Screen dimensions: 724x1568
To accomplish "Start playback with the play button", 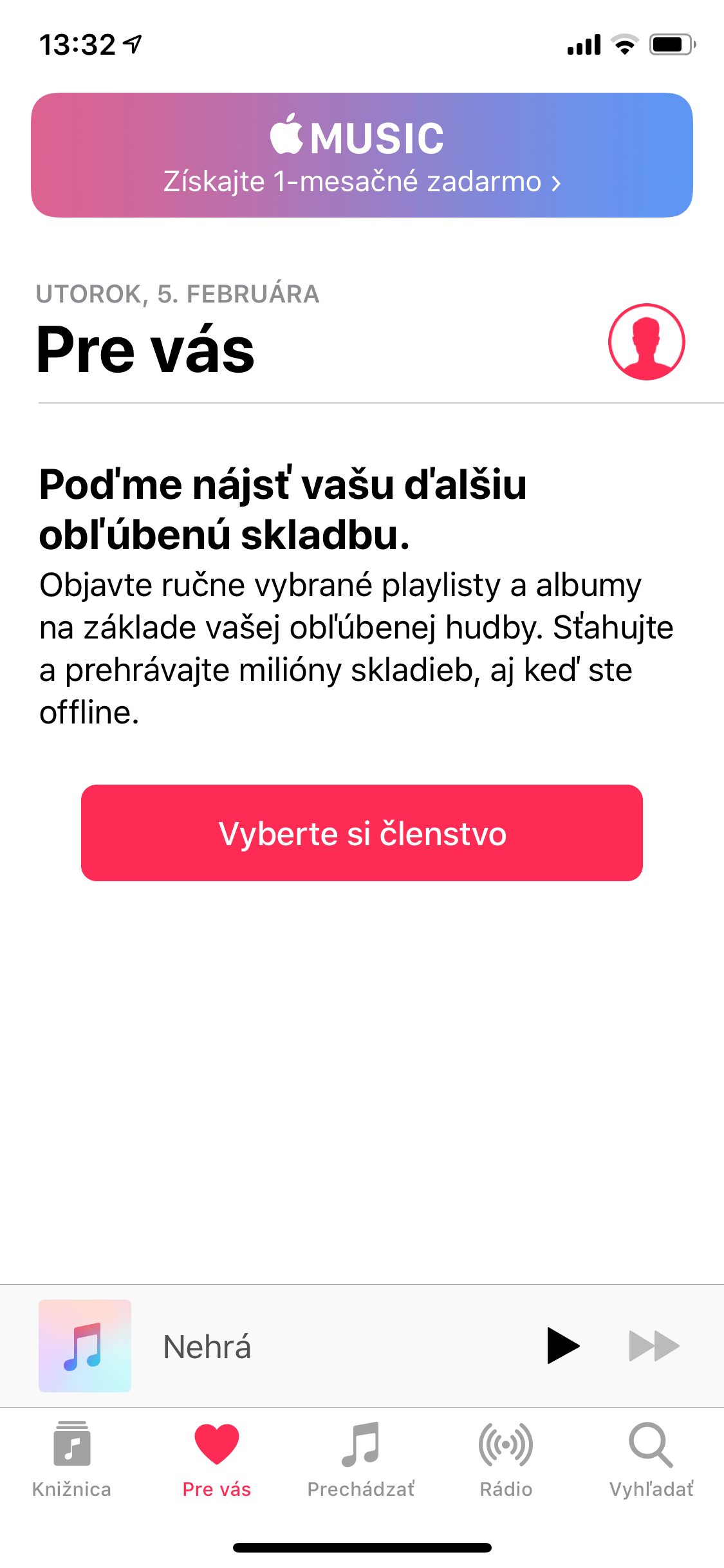I will [x=562, y=1346].
